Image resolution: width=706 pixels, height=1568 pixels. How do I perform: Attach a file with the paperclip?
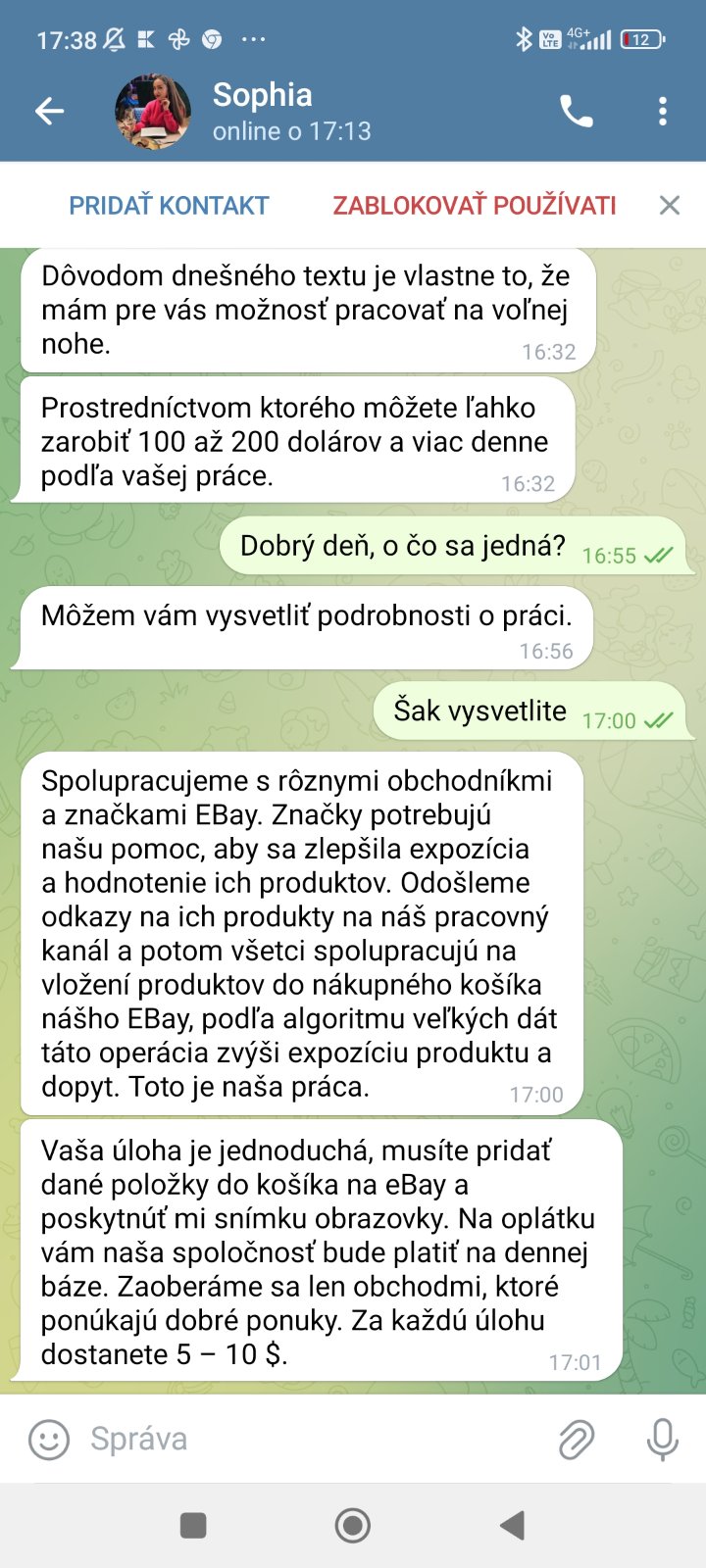click(577, 1440)
